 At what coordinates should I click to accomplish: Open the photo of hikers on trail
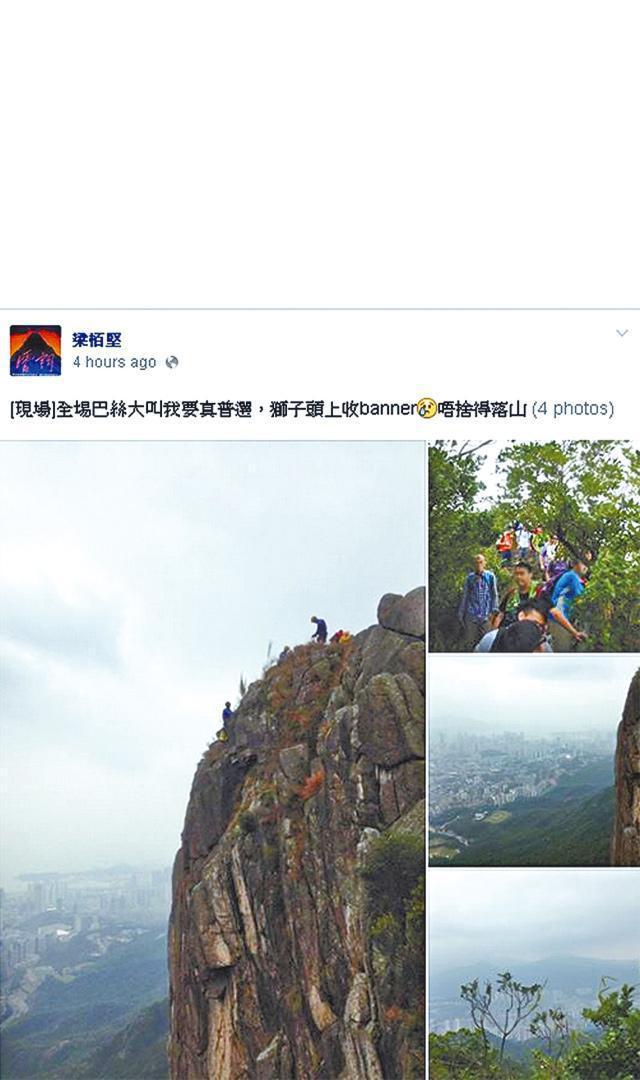(533, 546)
